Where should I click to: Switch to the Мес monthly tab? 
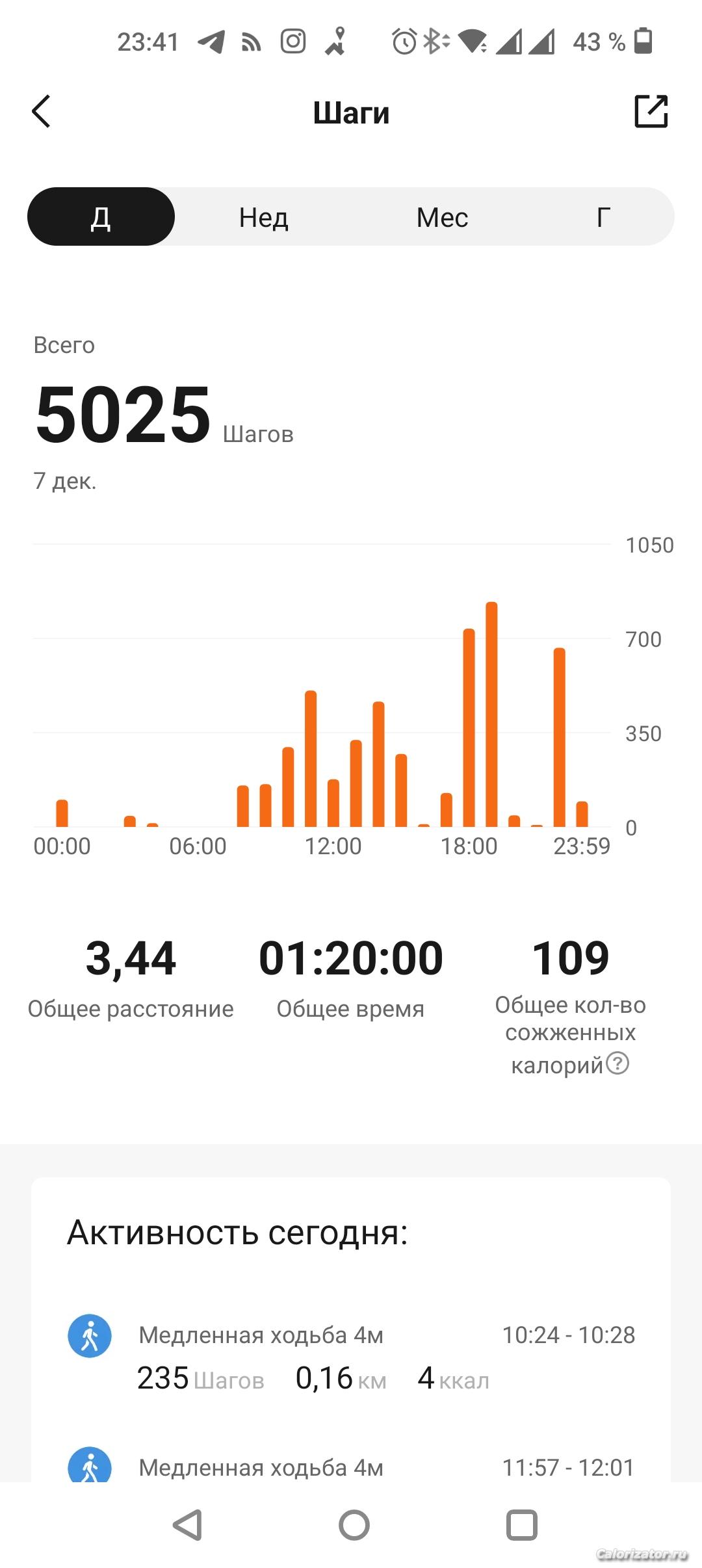click(442, 217)
